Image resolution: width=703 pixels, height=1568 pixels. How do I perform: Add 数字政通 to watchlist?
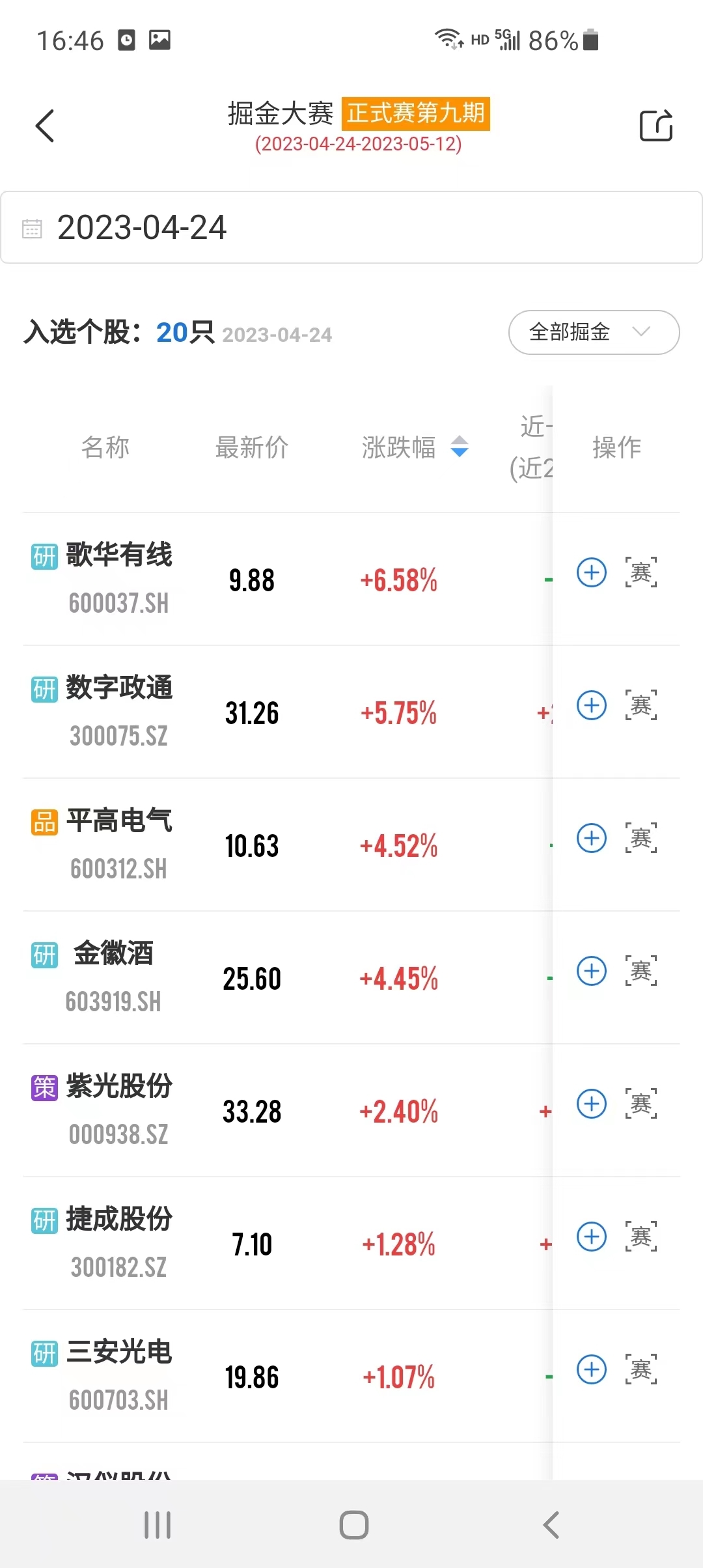point(592,706)
